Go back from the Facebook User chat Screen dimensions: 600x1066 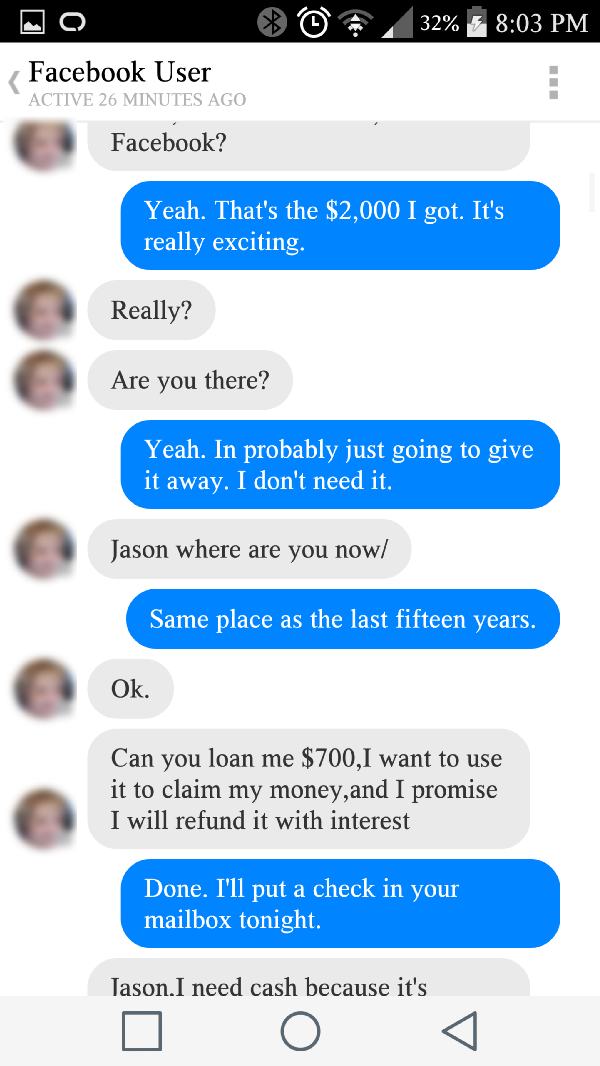[14, 84]
